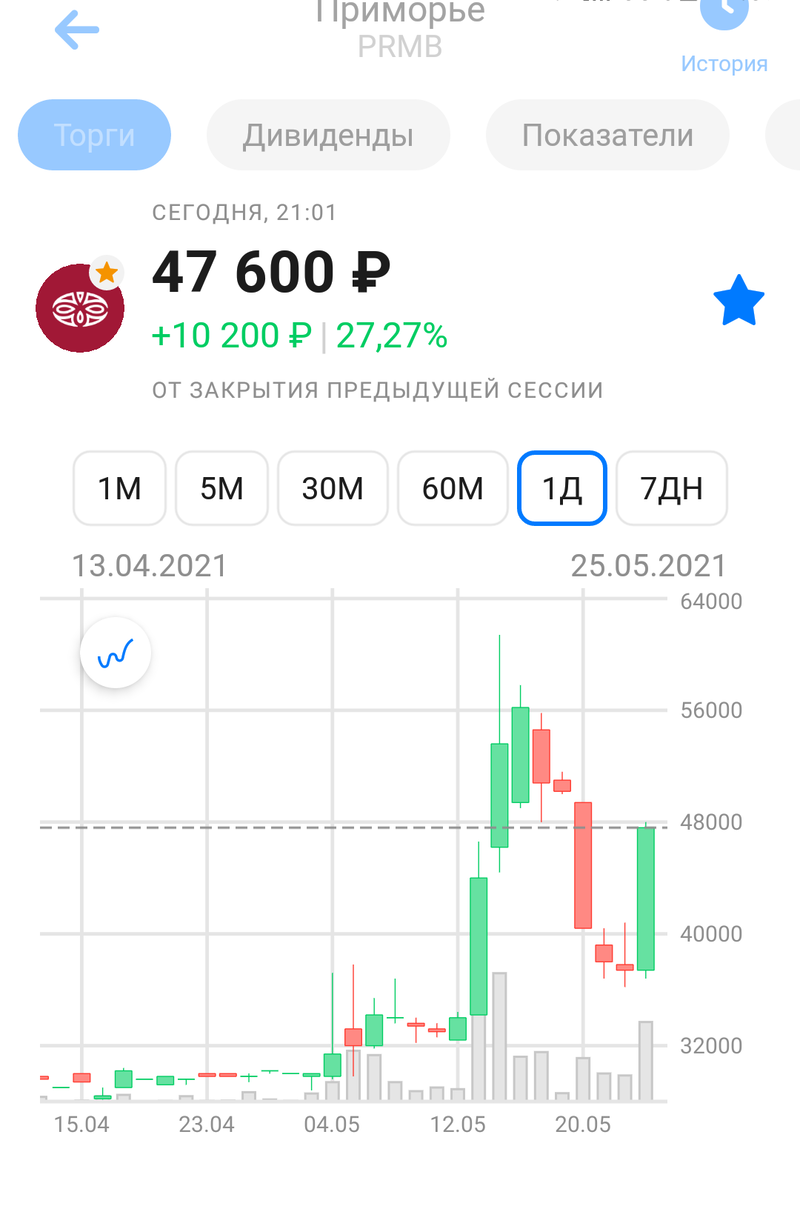
Task: Go back using the arrow icon
Action: [x=77, y=29]
